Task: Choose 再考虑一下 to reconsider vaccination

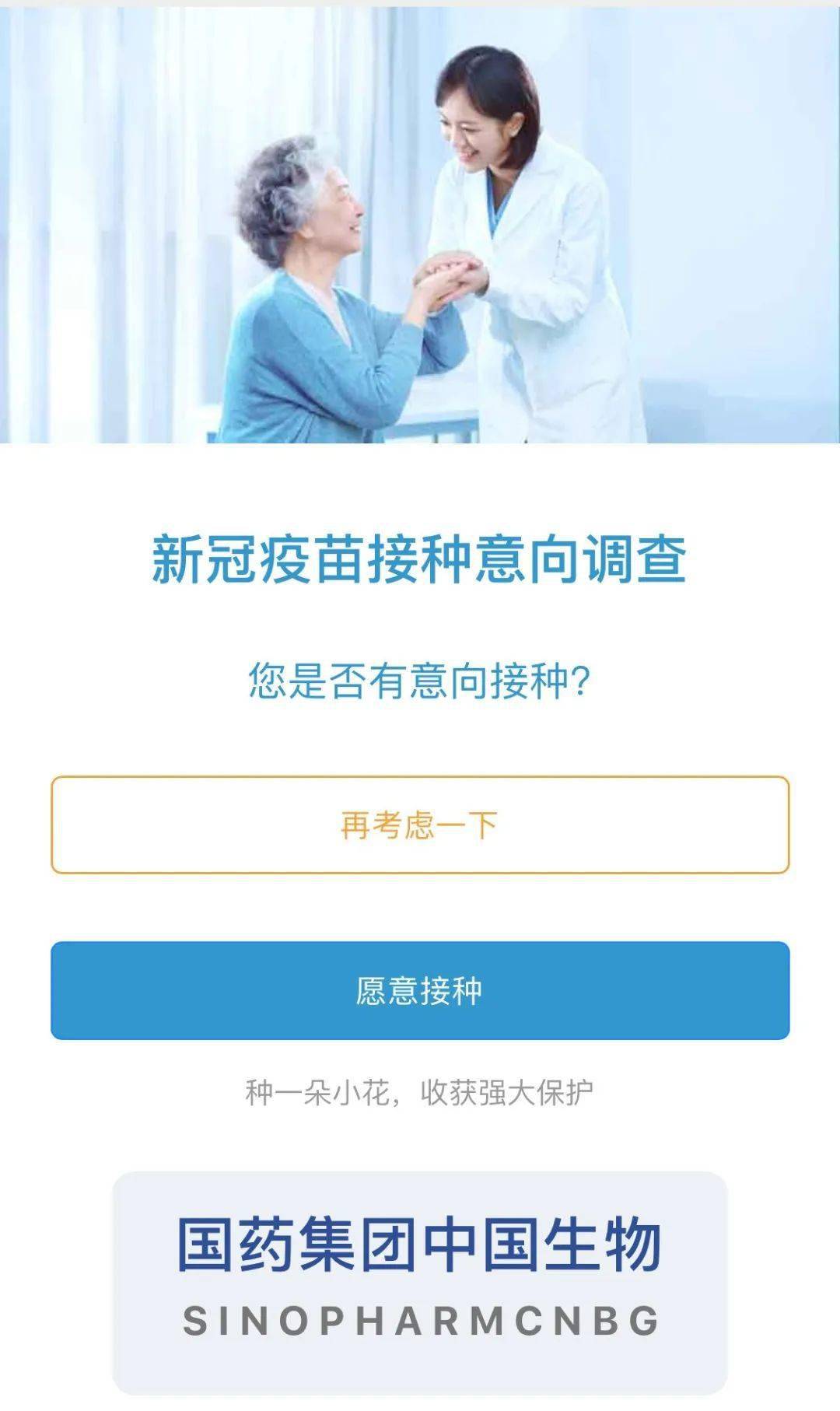Action: pos(420,825)
